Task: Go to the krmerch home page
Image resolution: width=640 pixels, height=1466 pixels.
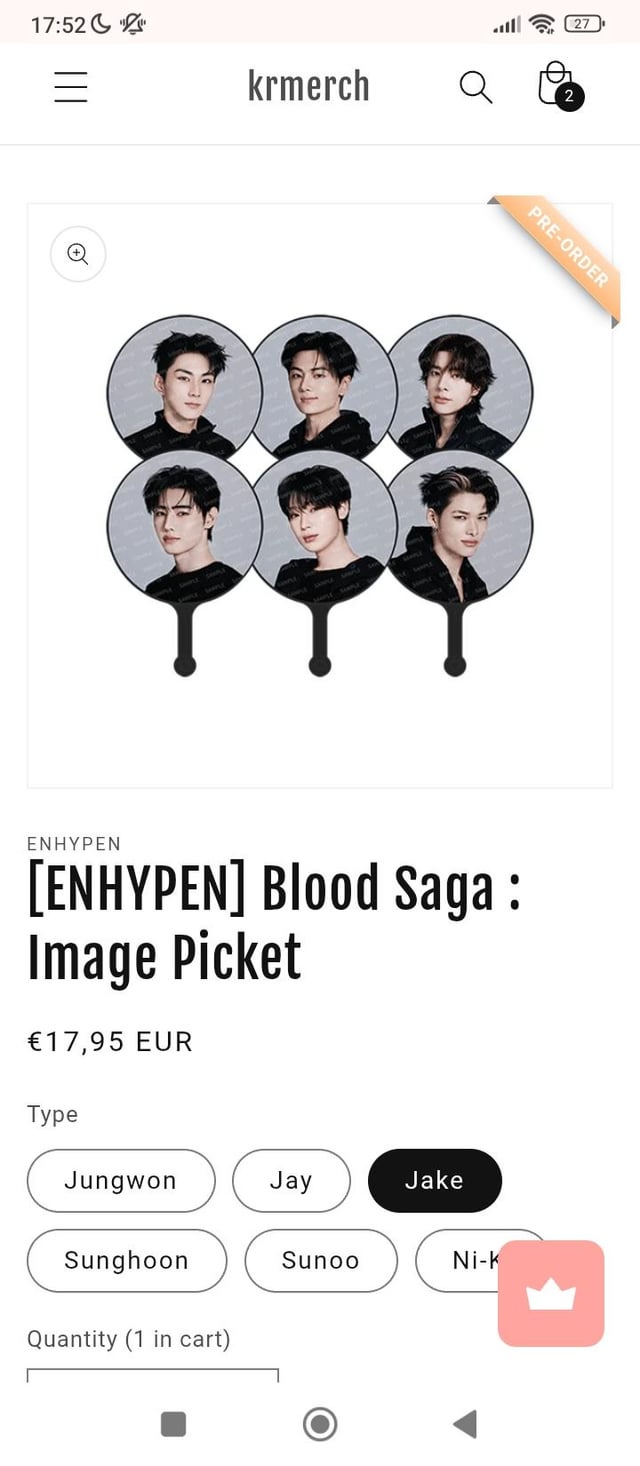Action: tap(308, 87)
